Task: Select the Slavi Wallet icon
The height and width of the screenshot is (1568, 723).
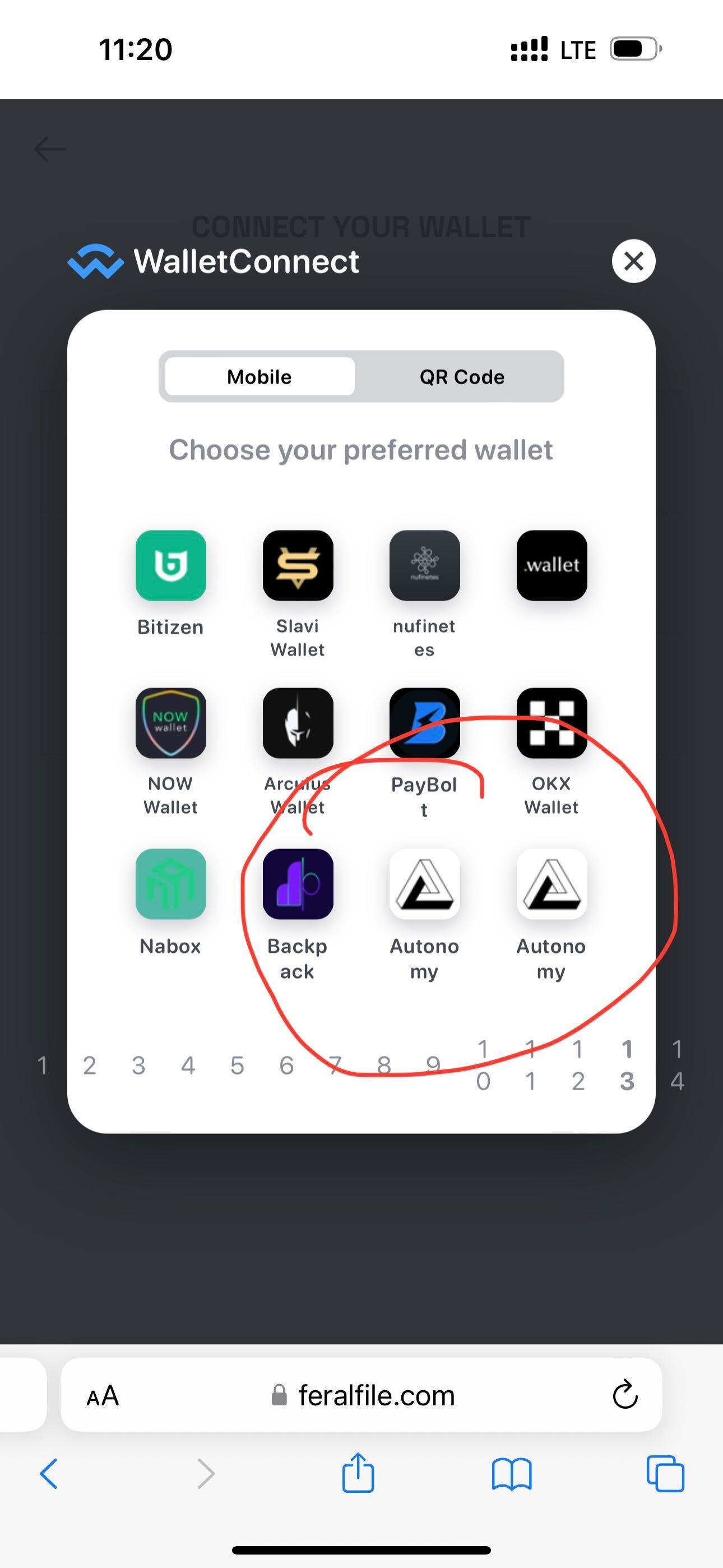Action: (298, 565)
